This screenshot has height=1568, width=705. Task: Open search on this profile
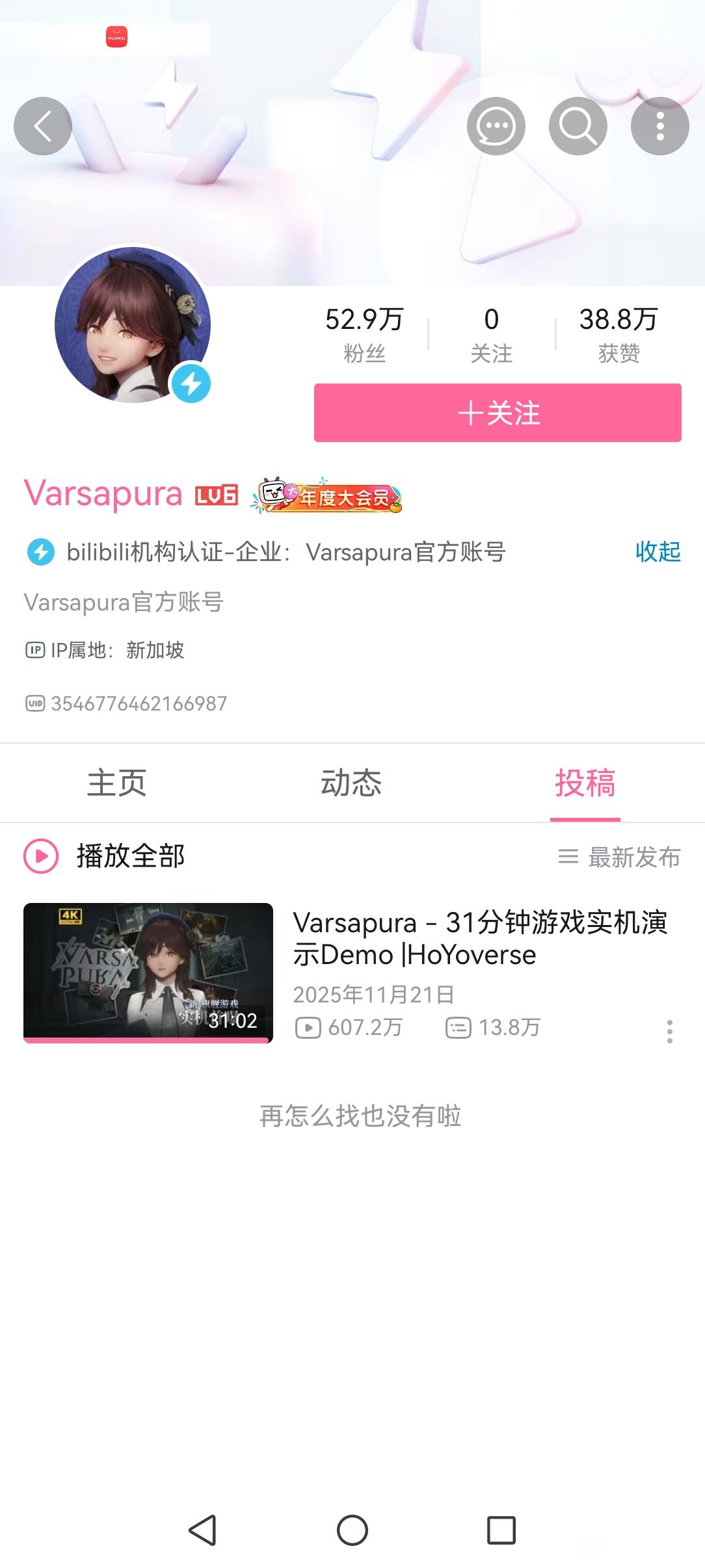tap(578, 126)
